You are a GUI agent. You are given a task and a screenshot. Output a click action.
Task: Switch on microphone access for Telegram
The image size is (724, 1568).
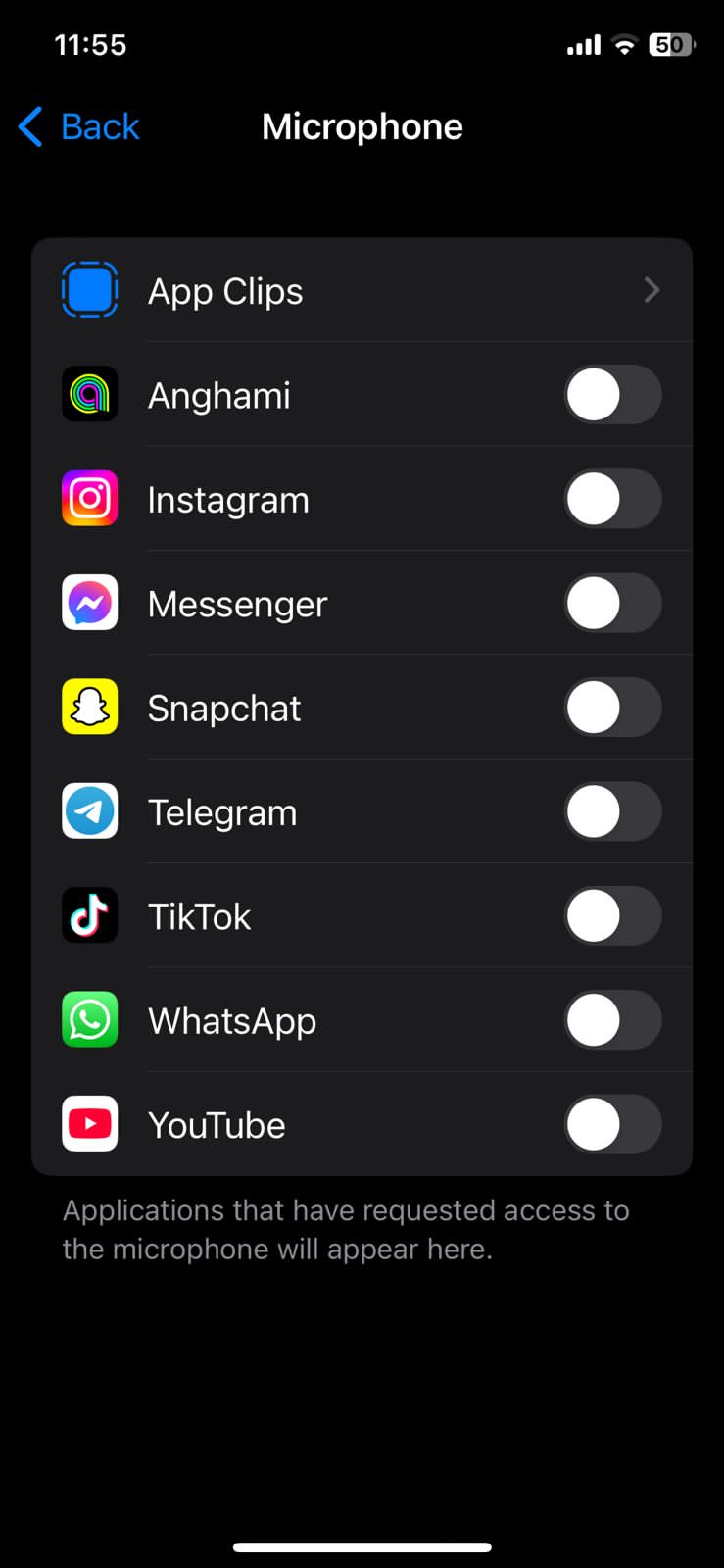612,811
